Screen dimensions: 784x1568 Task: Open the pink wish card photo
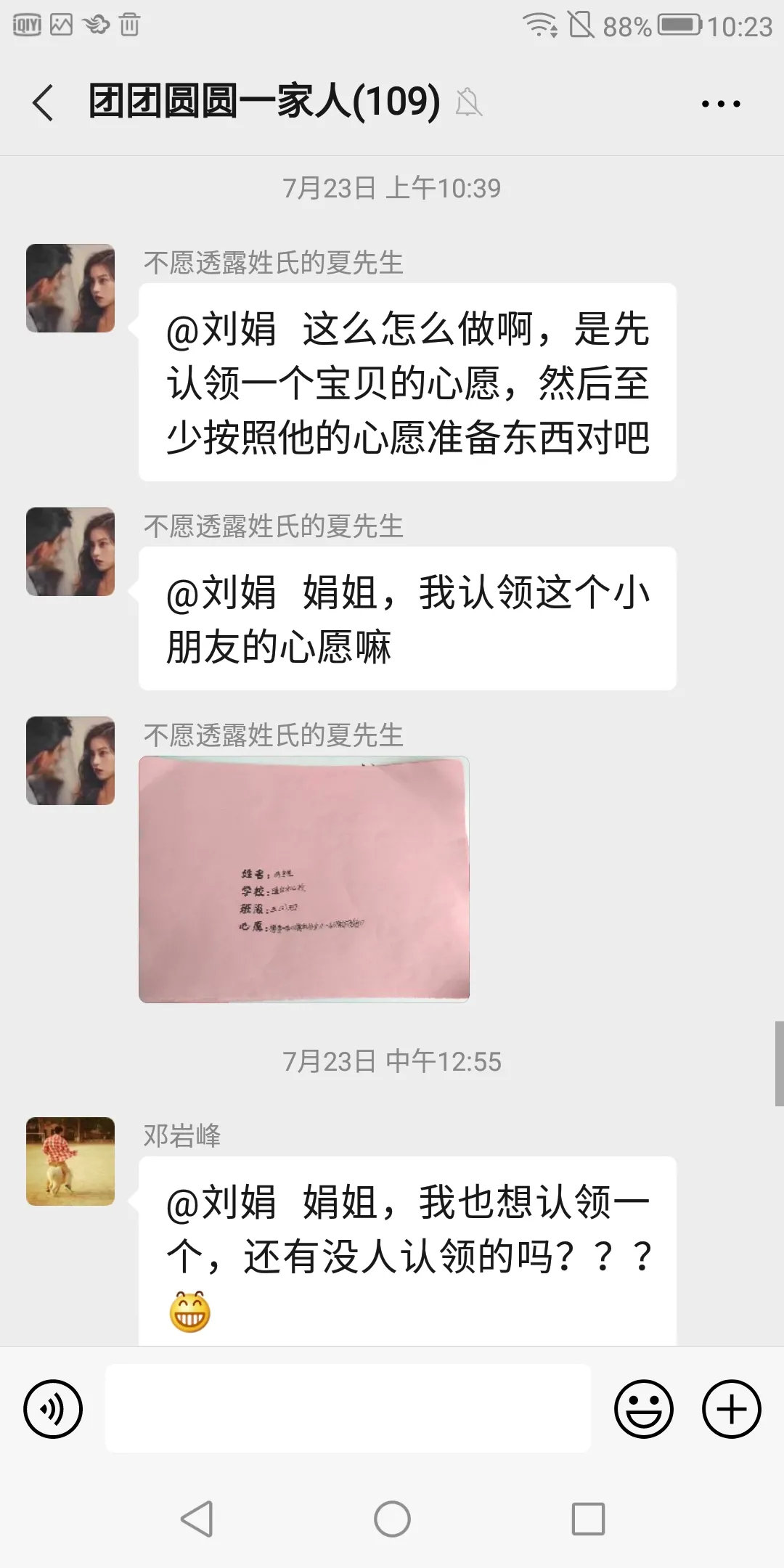303,879
